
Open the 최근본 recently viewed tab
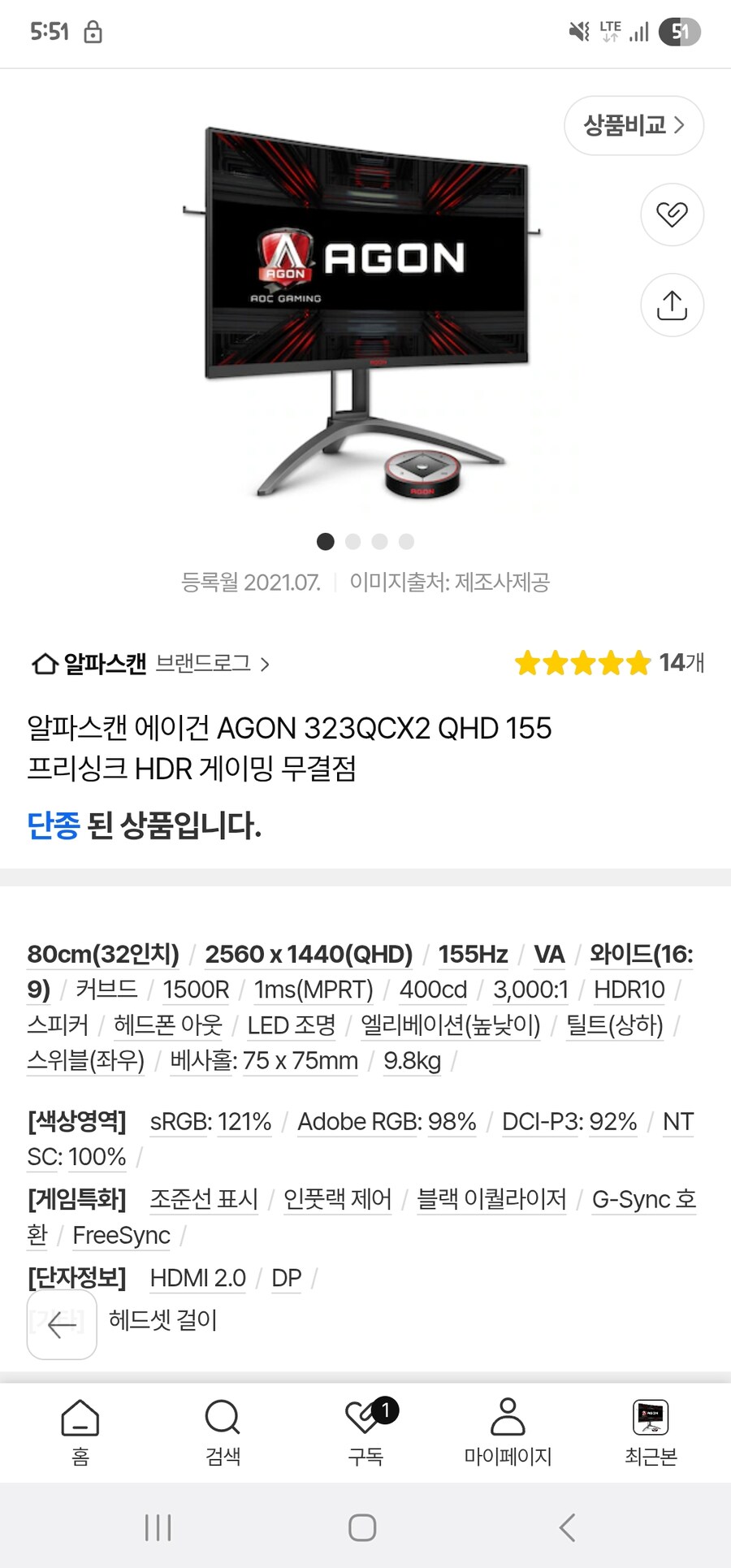point(651,1432)
